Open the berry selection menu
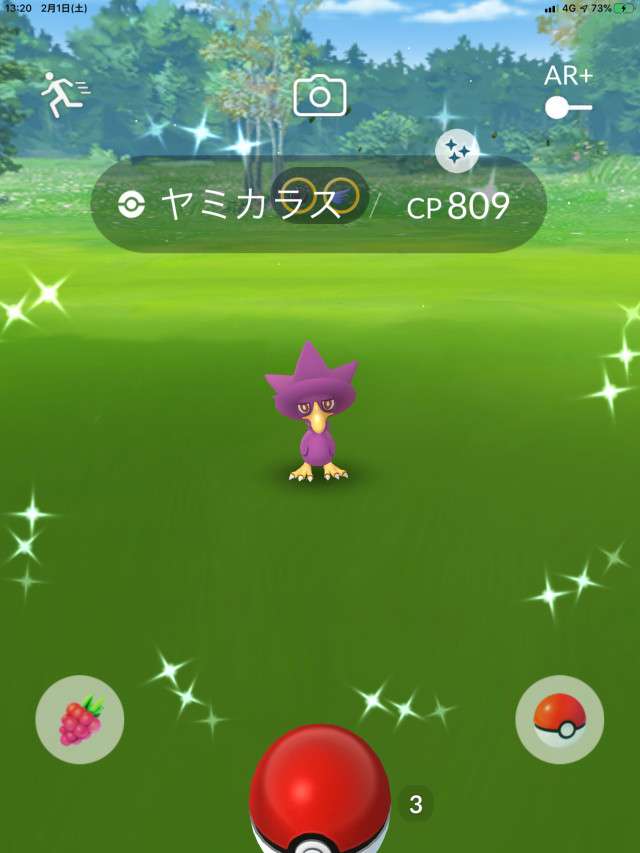The height and width of the screenshot is (853, 640). click(x=80, y=720)
